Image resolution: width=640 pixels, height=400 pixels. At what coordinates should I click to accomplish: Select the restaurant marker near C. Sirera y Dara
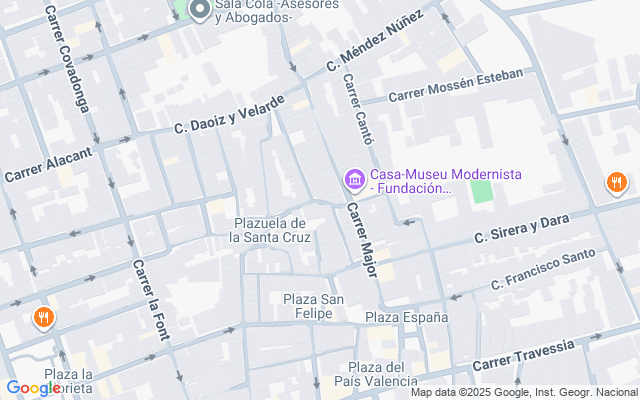616,183
